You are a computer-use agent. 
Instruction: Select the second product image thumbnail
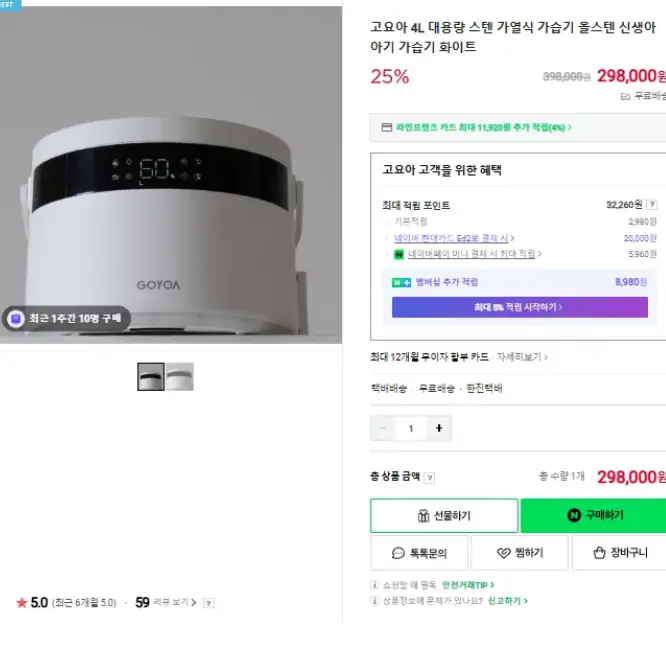pyautogui.click(x=180, y=376)
